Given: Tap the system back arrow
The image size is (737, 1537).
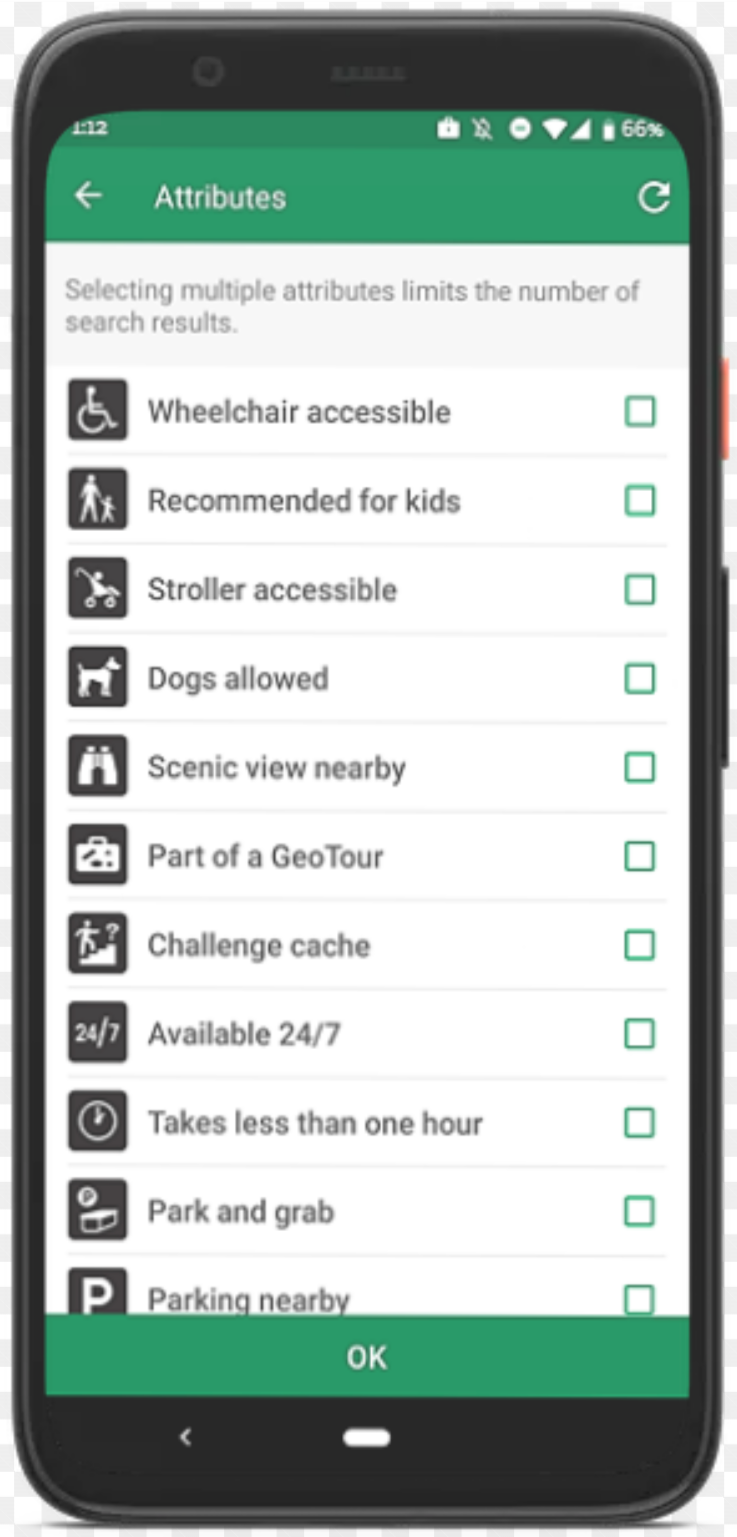Looking at the screenshot, I should click(185, 1437).
